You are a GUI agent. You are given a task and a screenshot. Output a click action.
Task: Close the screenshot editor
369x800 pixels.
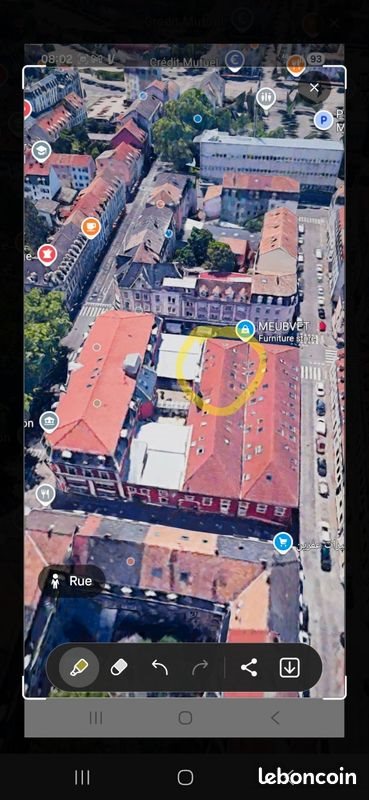coord(314,88)
